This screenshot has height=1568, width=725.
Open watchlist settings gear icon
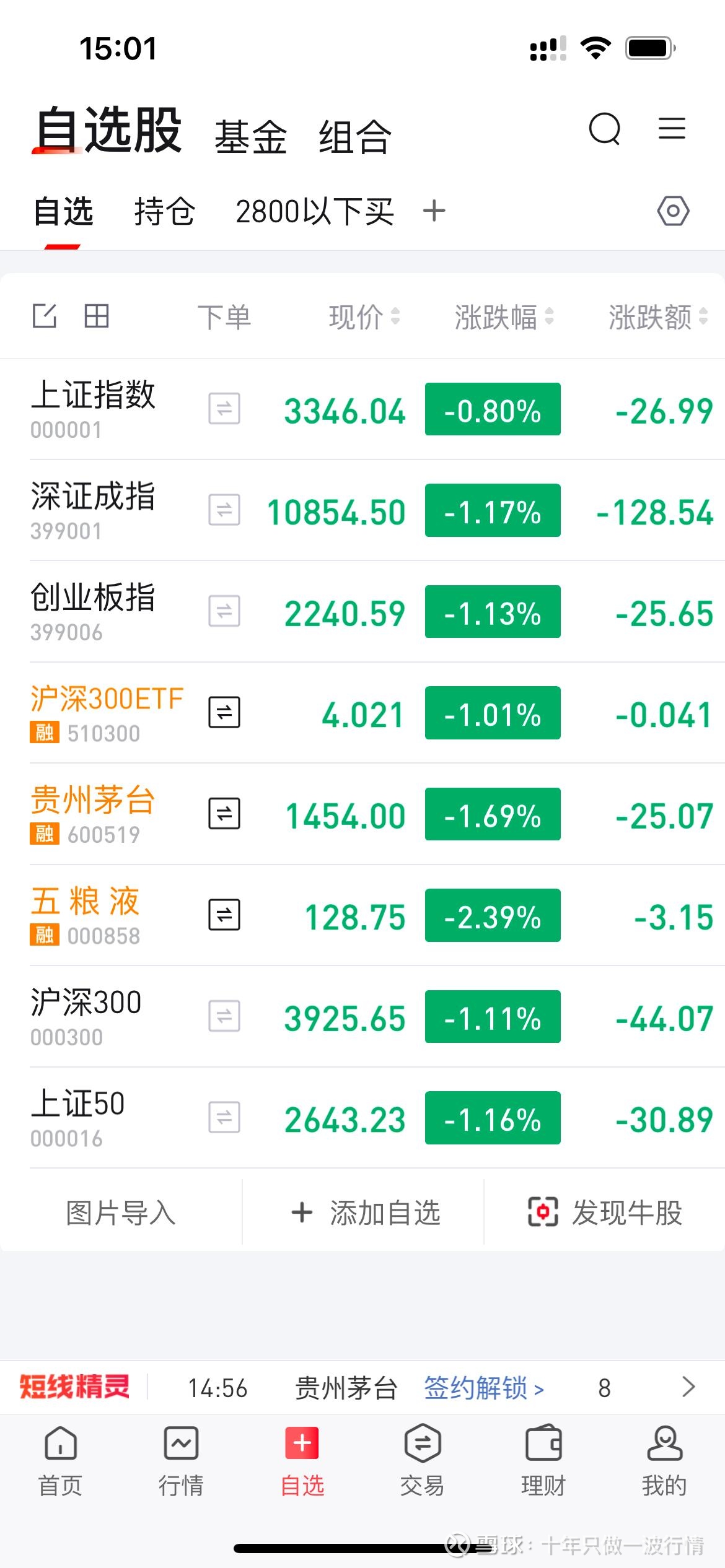(673, 211)
